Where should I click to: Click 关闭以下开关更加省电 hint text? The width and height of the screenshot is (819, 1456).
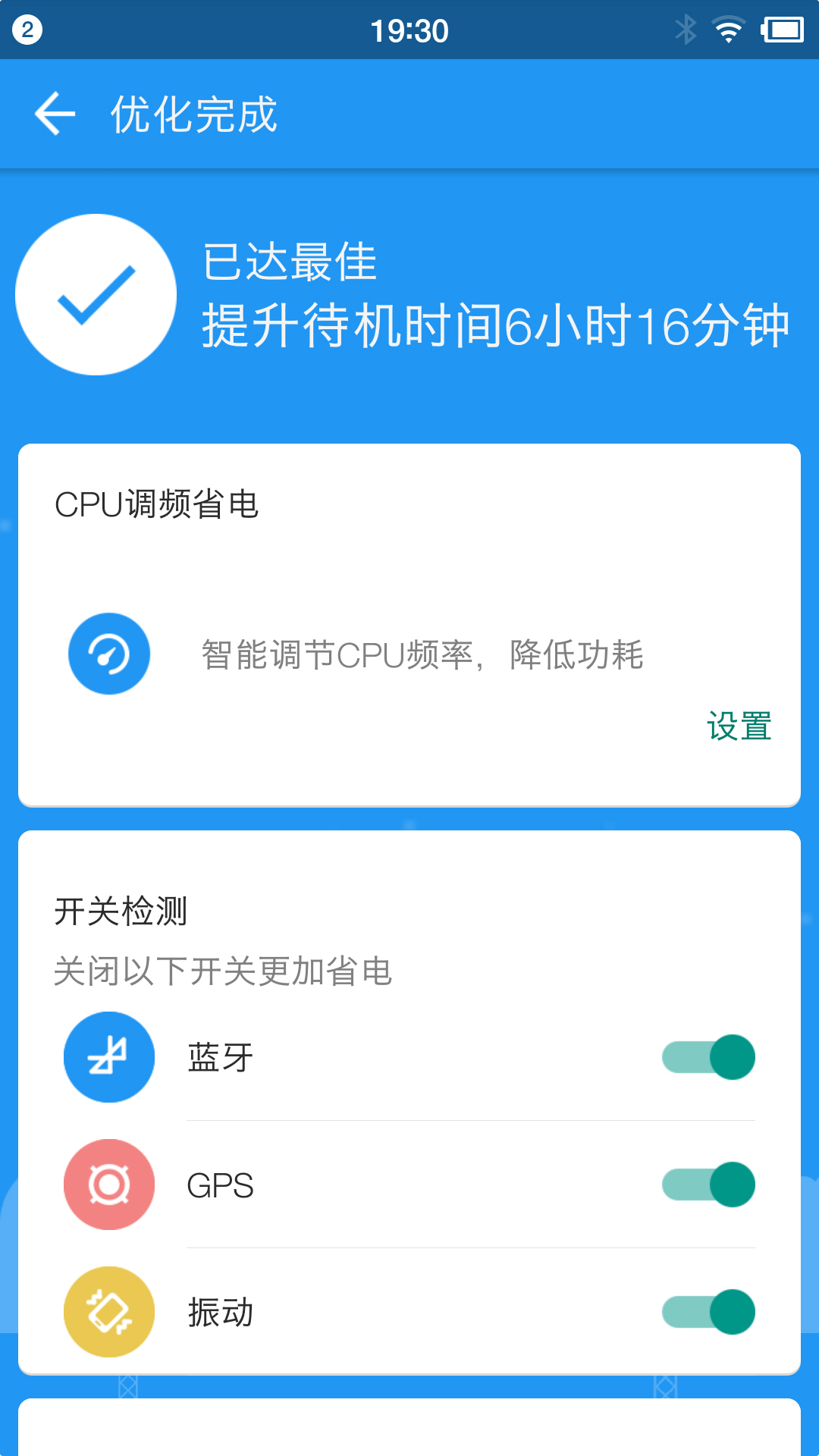[x=224, y=973]
